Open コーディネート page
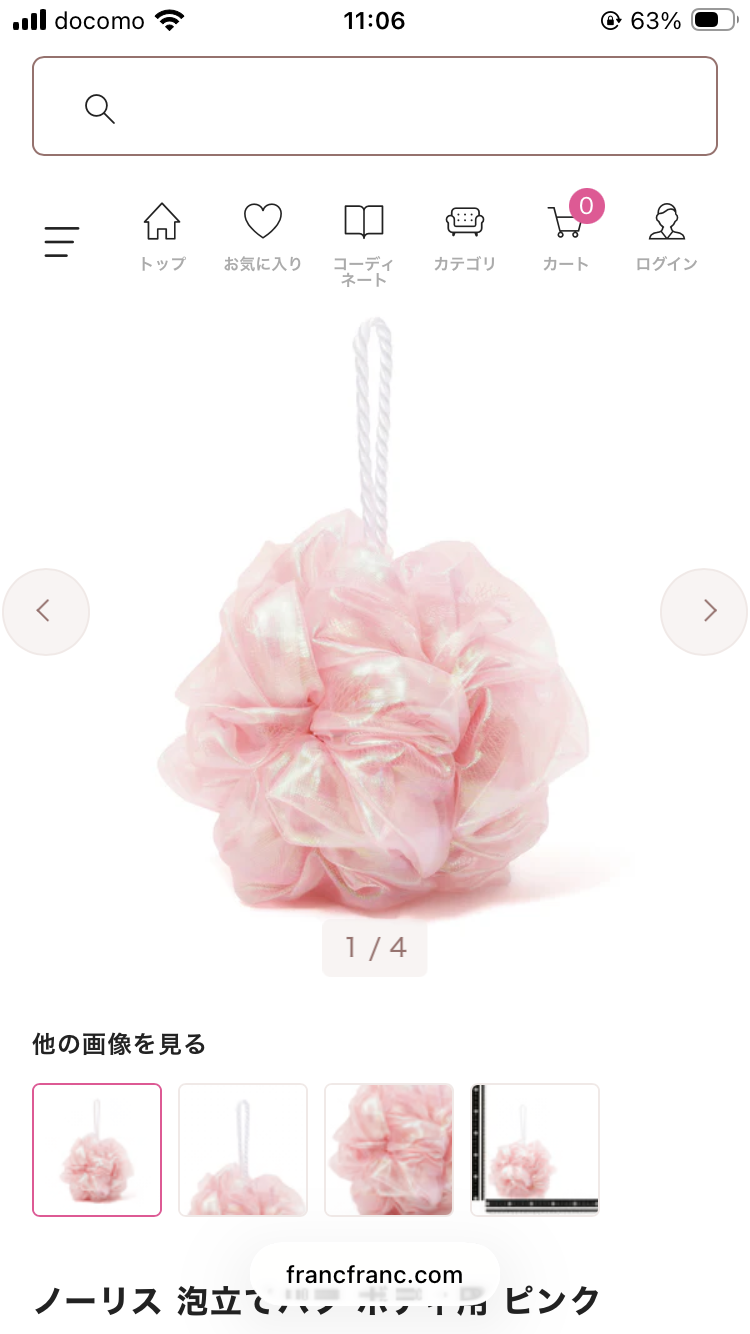 tap(363, 243)
